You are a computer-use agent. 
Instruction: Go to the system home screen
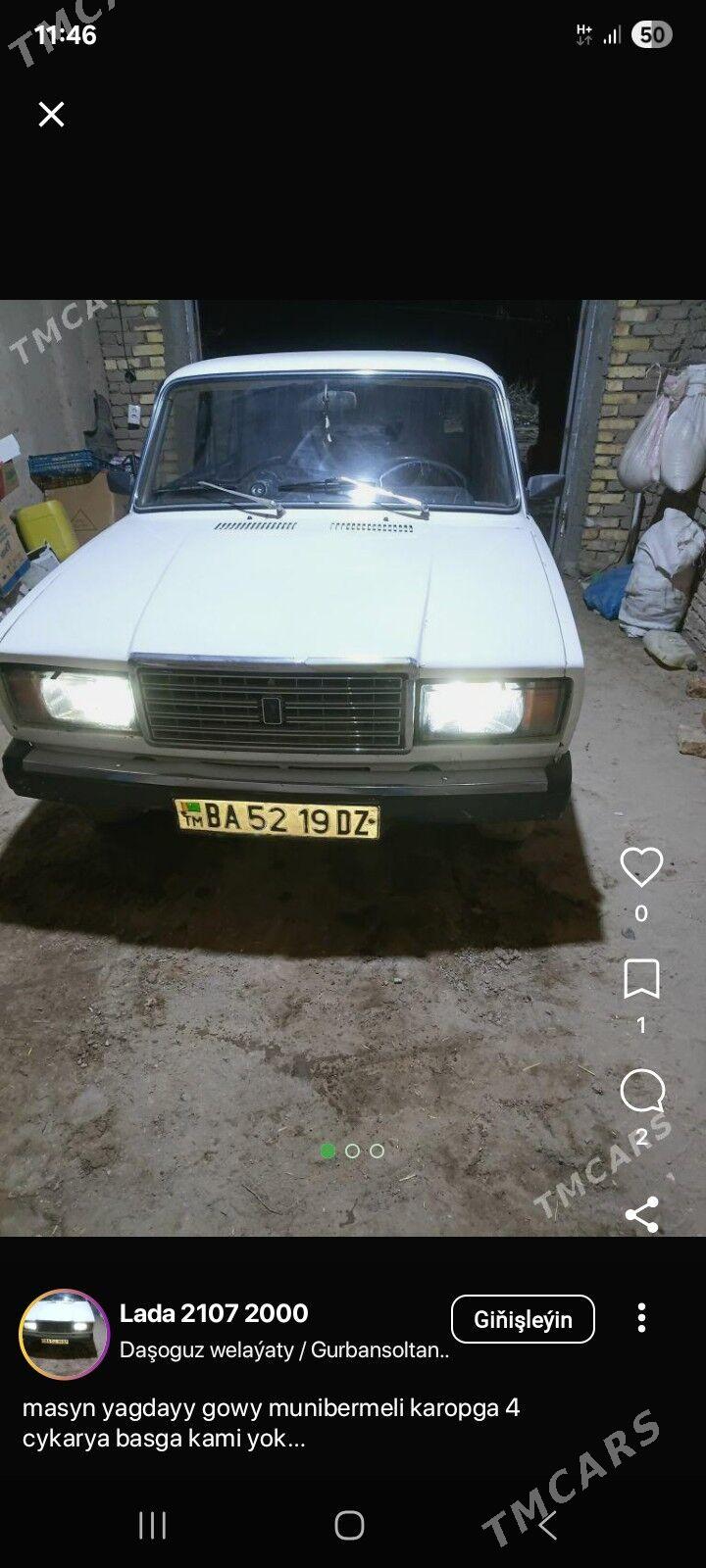pyautogui.click(x=350, y=1525)
